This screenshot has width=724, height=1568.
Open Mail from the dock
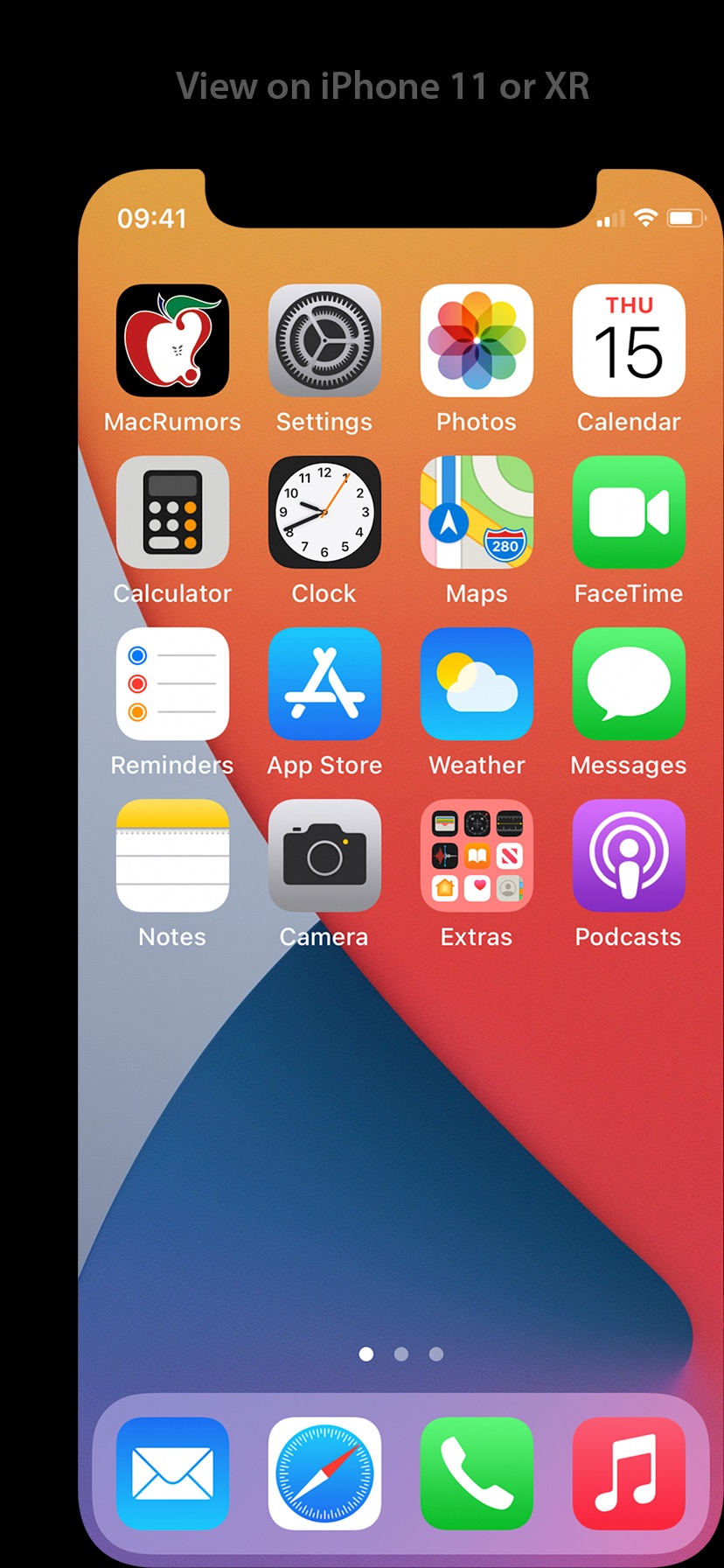click(x=172, y=1473)
